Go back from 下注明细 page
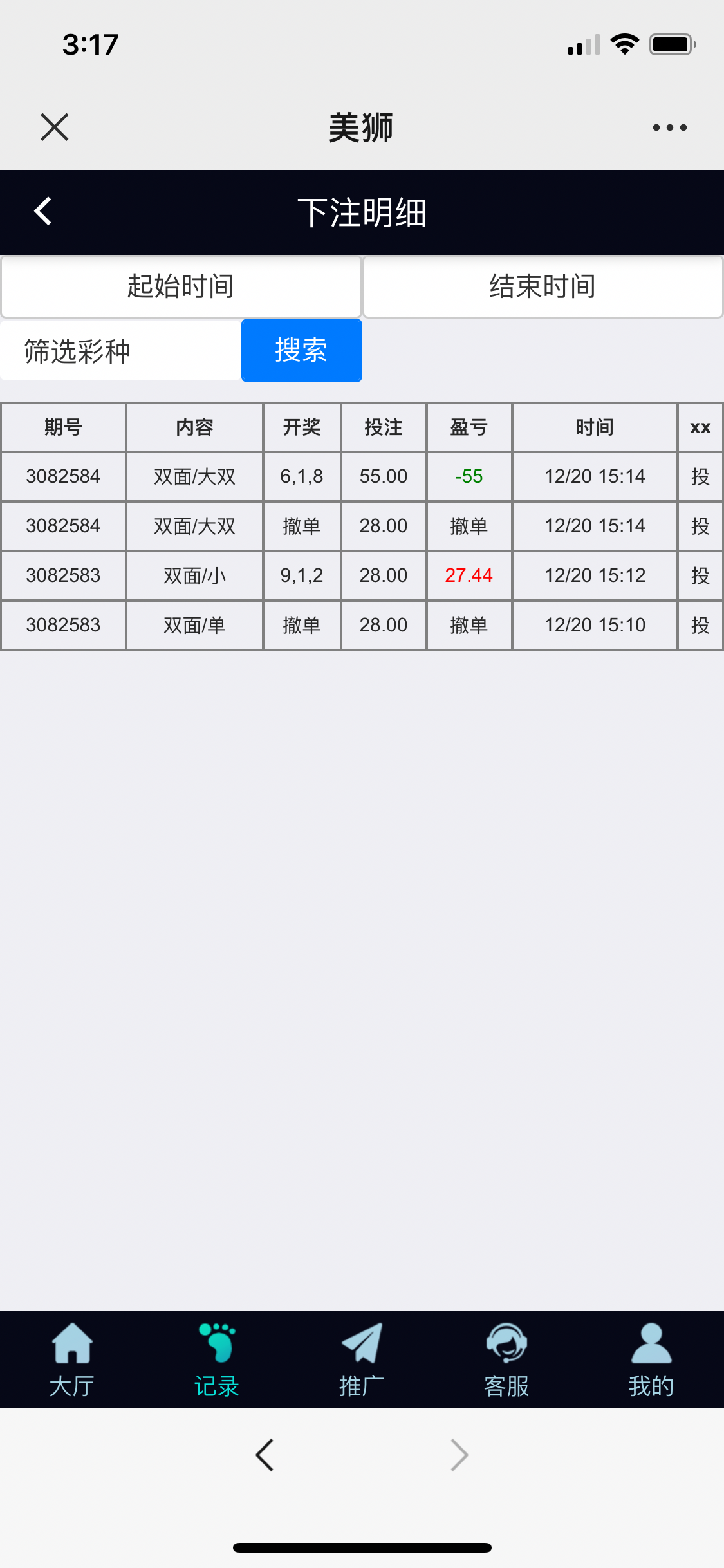 click(x=43, y=211)
